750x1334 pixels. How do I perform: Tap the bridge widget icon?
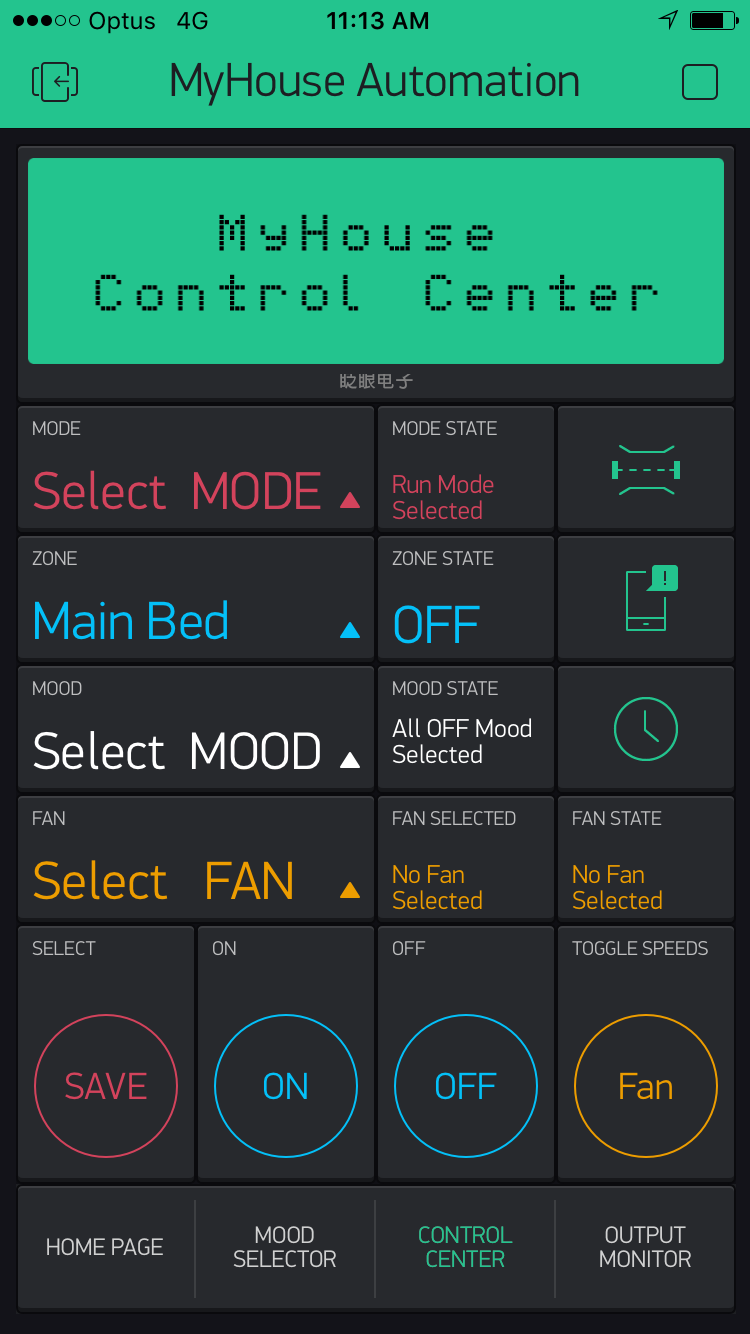[x=646, y=469]
